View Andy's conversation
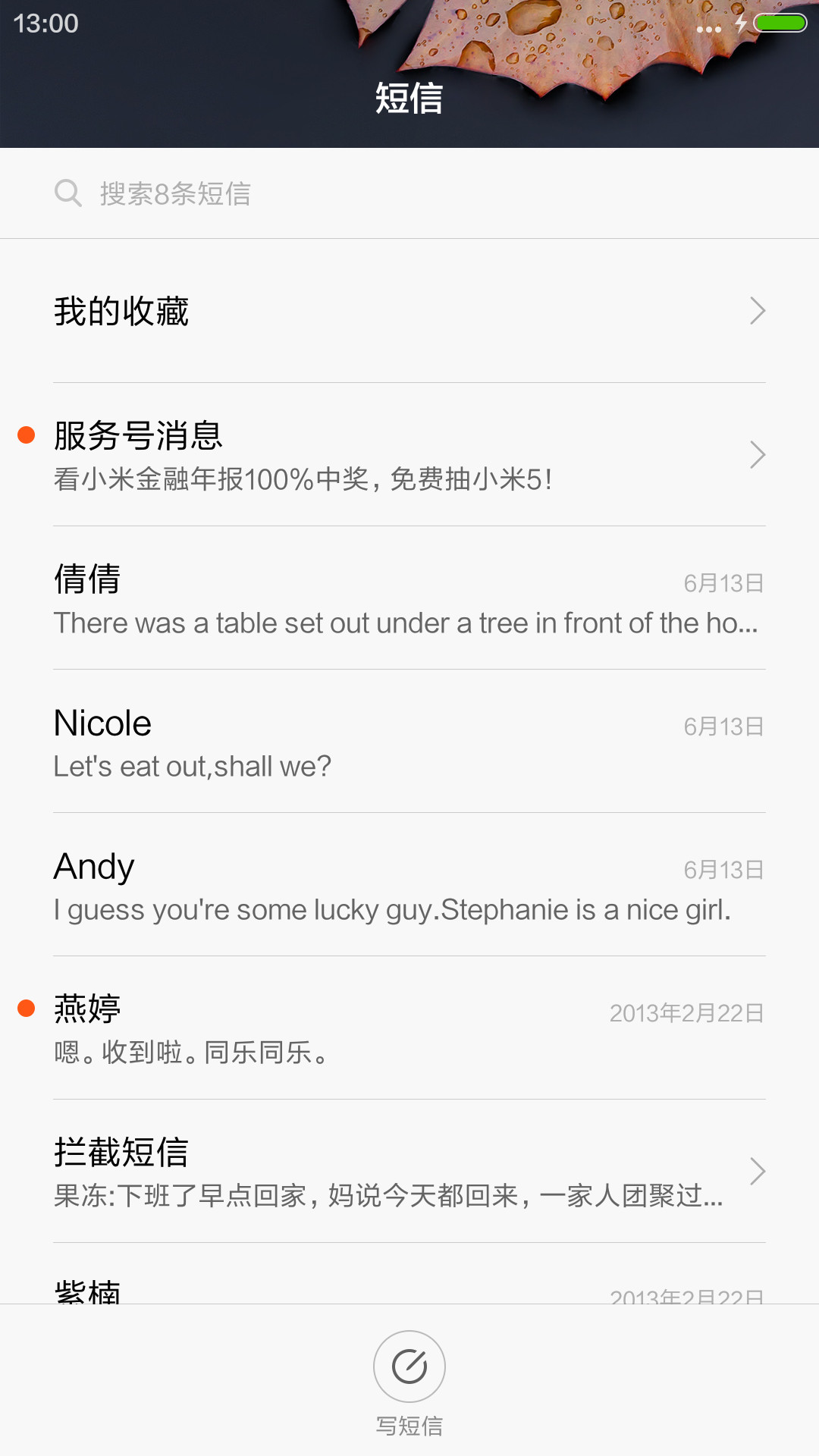Viewport: 819px width, 1456px height. click(x=409, y=884)
